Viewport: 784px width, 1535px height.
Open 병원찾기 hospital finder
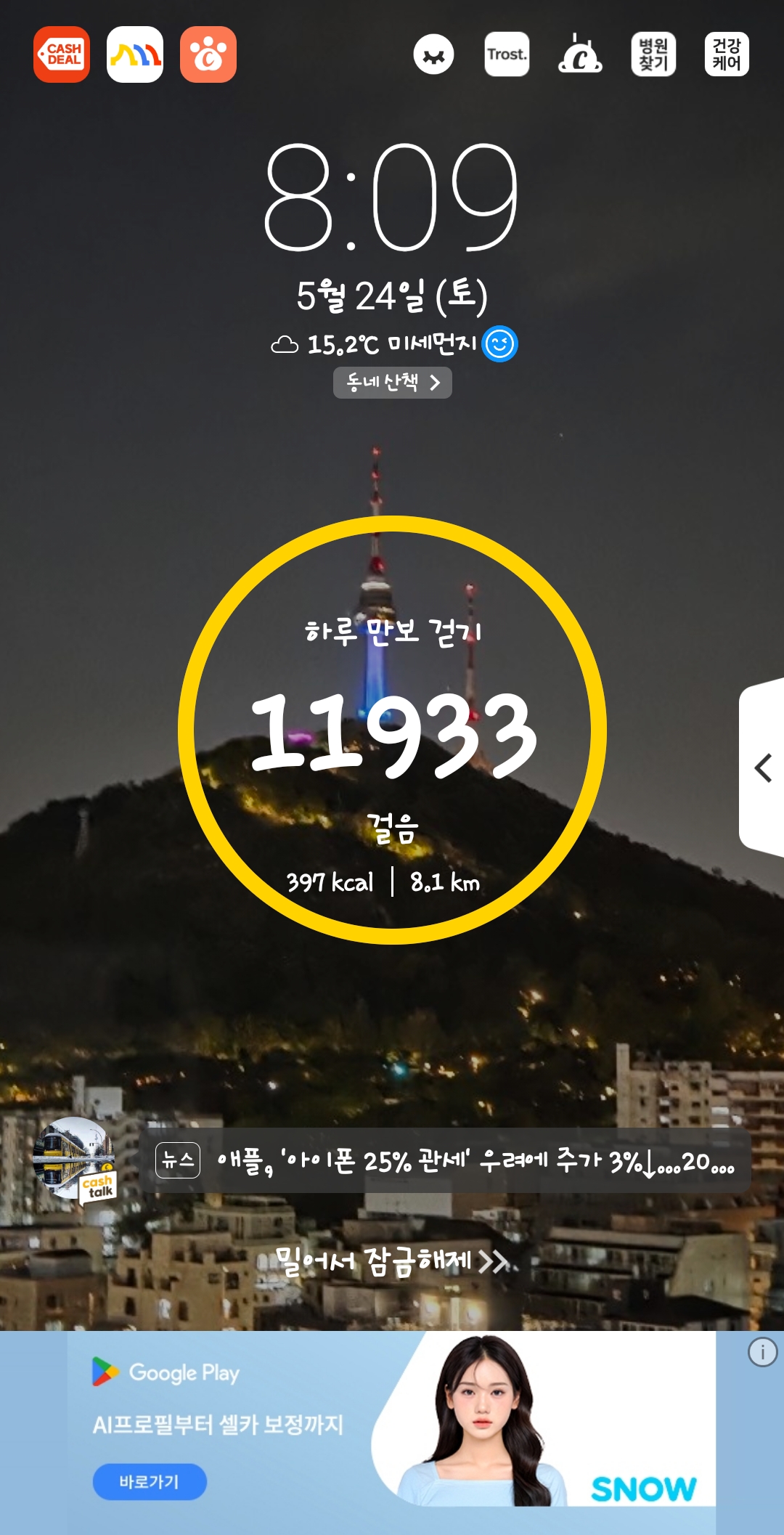tap(653, 54)
